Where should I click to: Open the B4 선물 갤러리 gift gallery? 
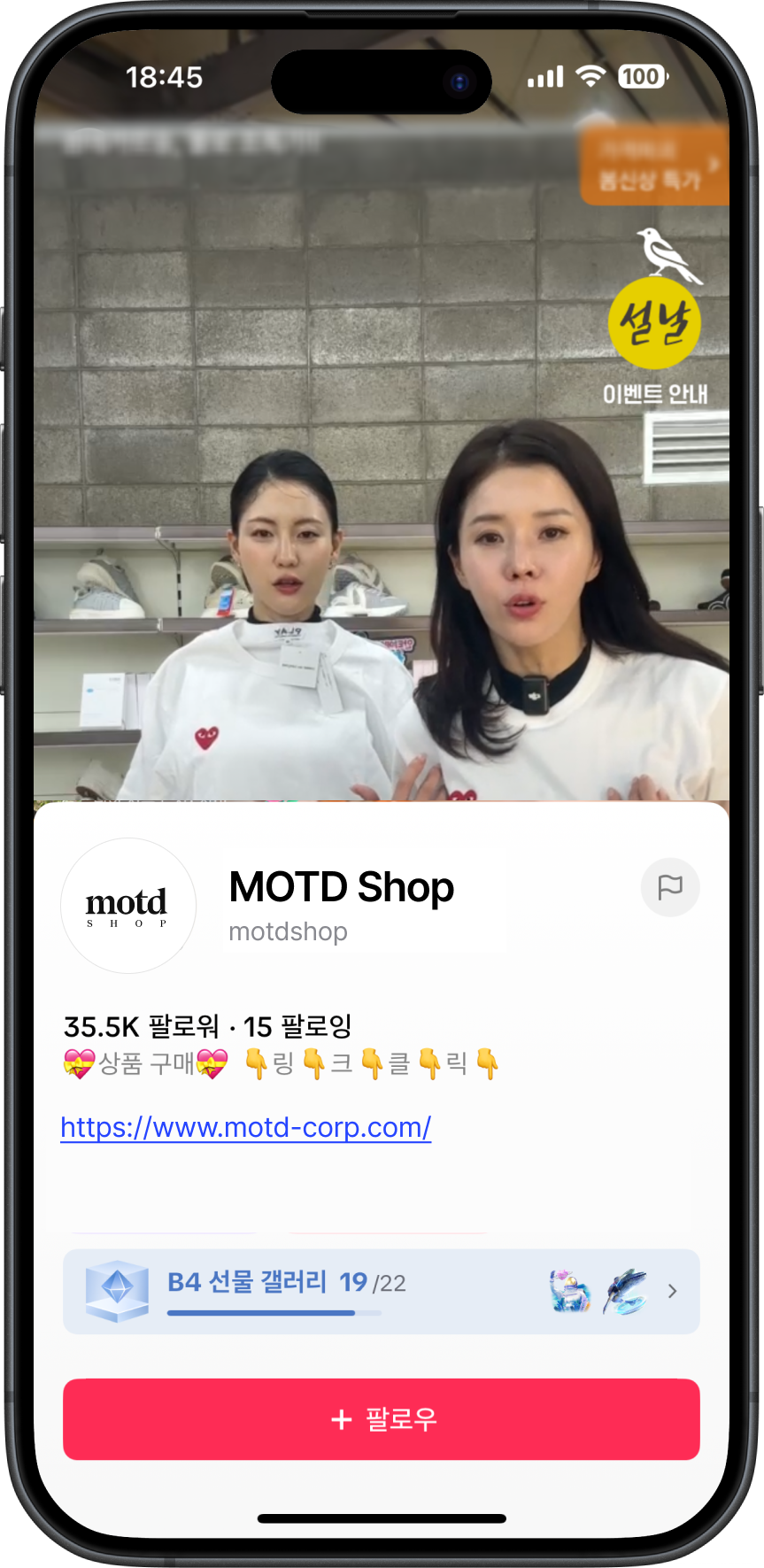click(382, 1291)
